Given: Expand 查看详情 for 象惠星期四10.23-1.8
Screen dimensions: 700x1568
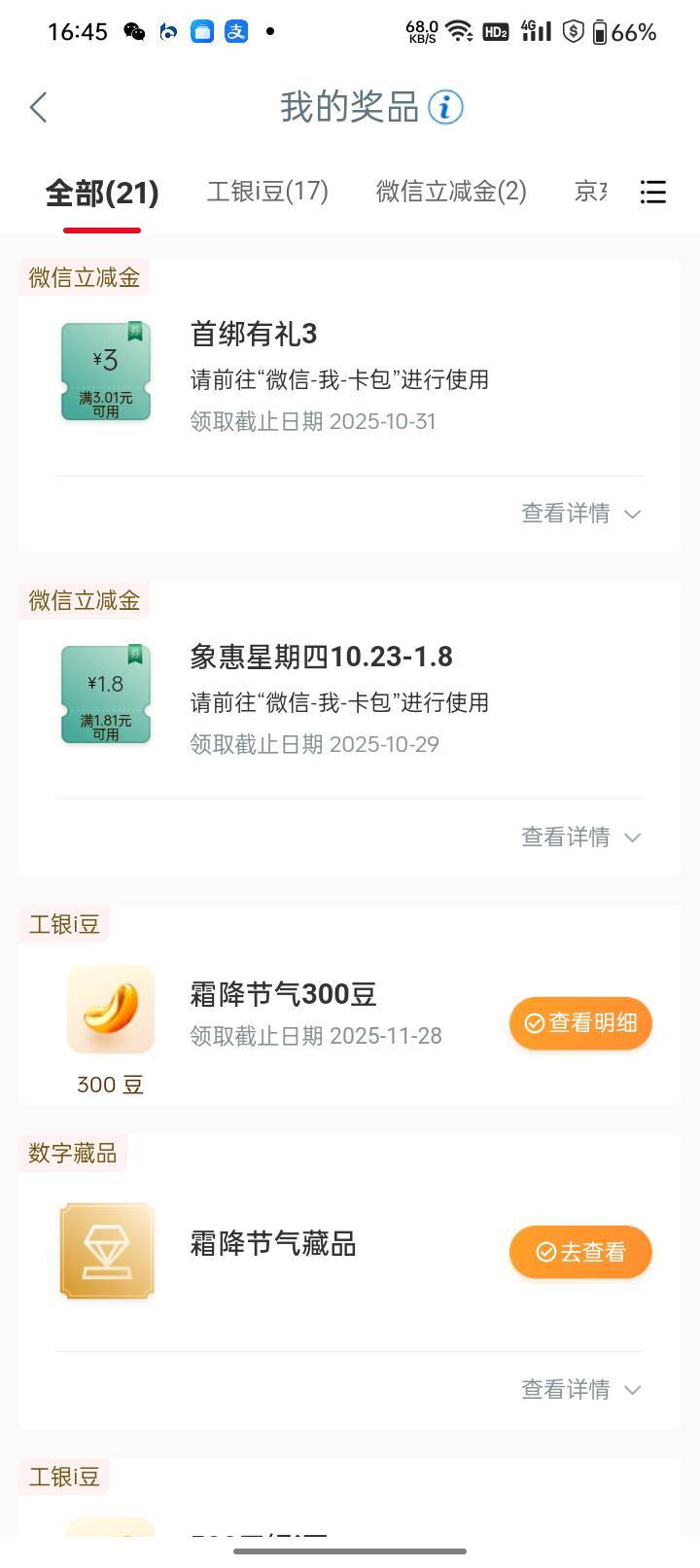Looking at the screenshot, I should 580,837.
